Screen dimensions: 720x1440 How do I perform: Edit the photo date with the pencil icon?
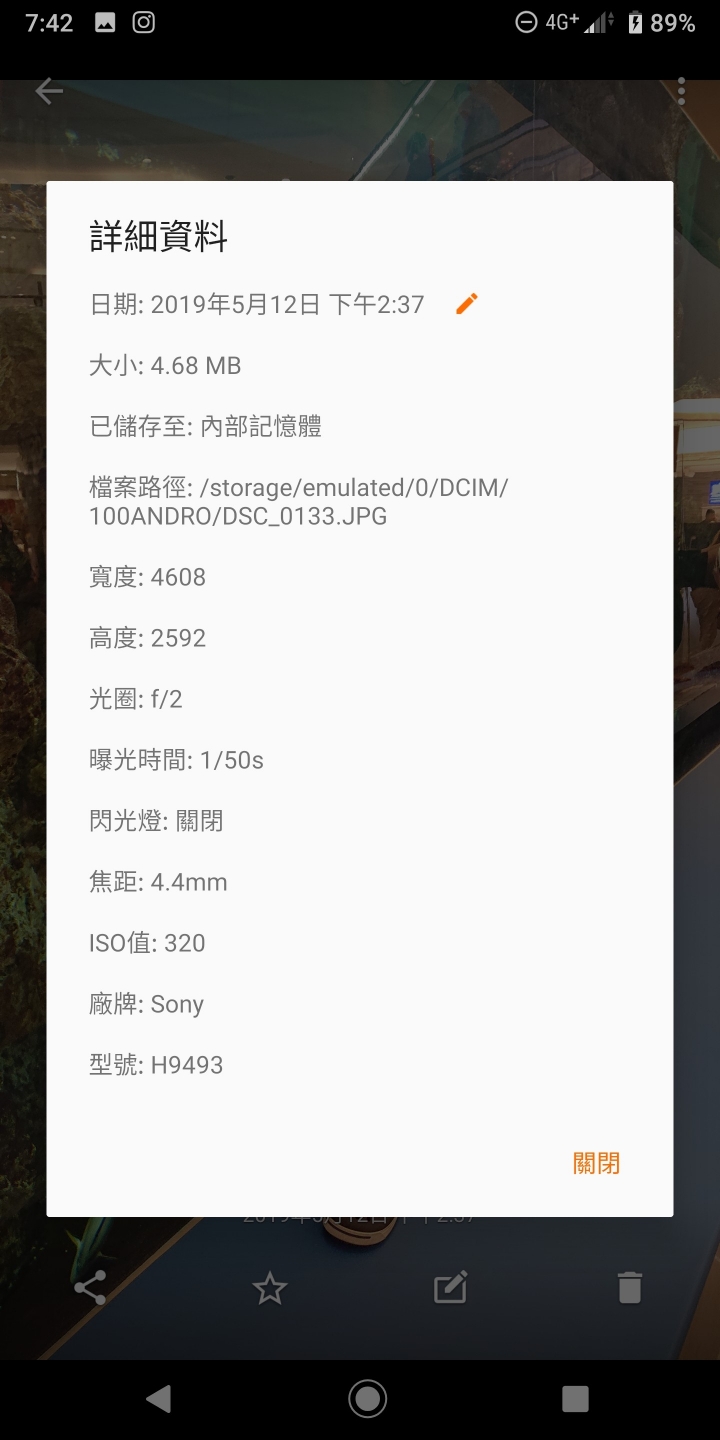(x=467, y=304)
